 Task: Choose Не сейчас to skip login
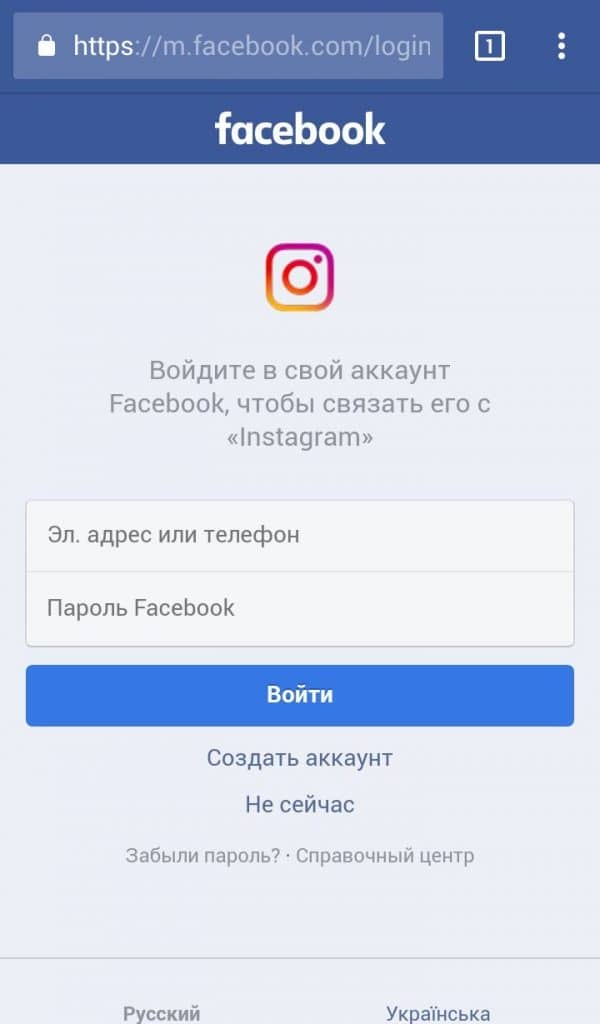click(x=299, y=804)
